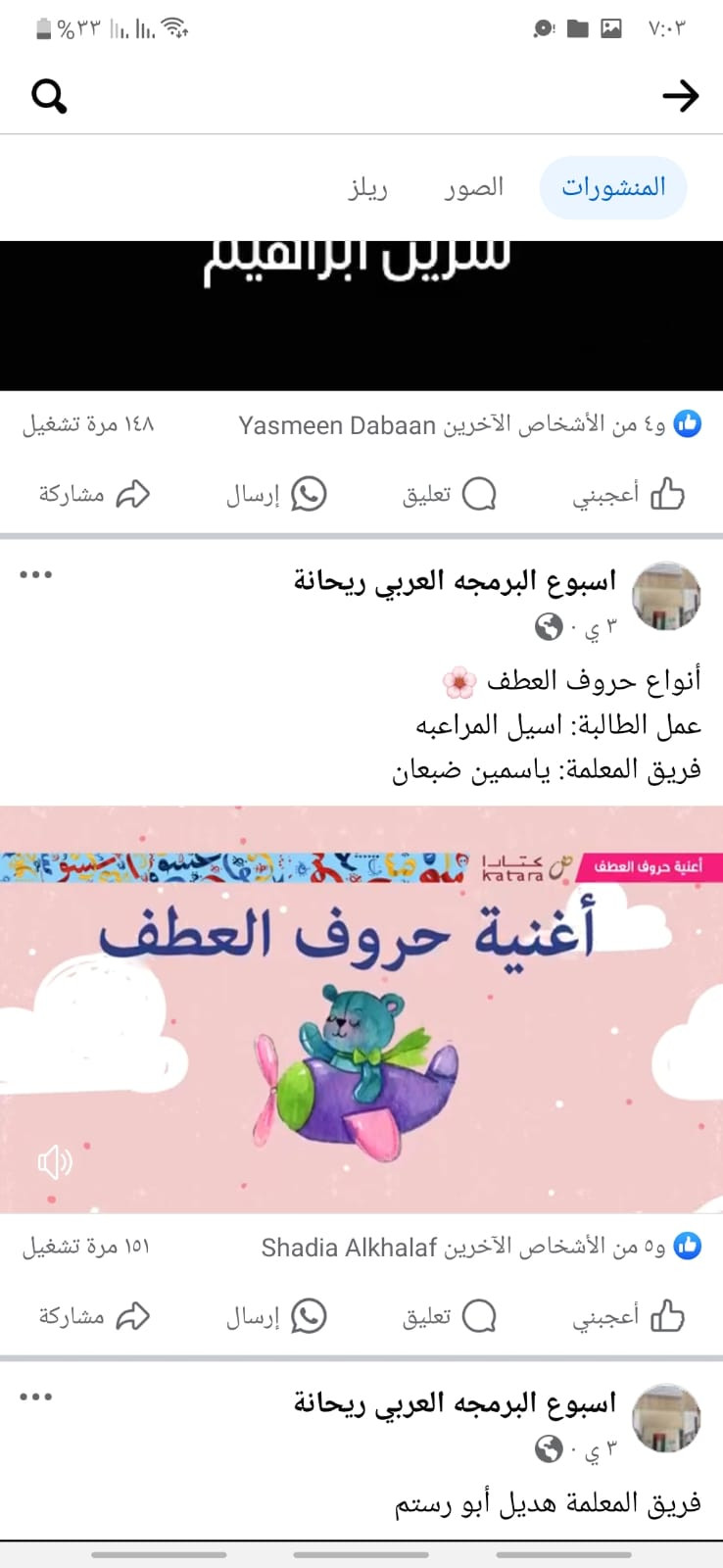Image resolution: width=723 pixels, height=1568 pixels.
Task: Share the post liked by Shadia Alkhalaf
Action: tap(94, 1316)
